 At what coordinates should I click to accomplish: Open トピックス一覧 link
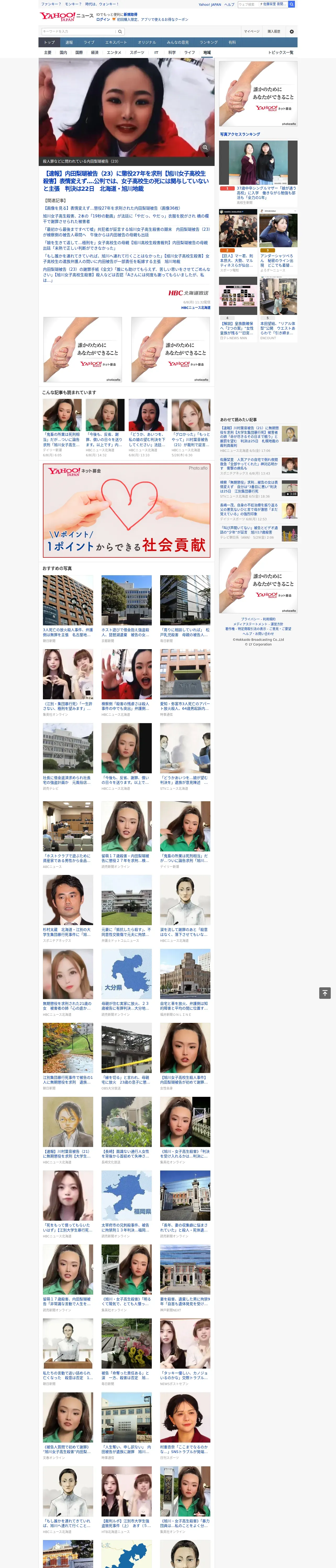[x=281, y=52]
